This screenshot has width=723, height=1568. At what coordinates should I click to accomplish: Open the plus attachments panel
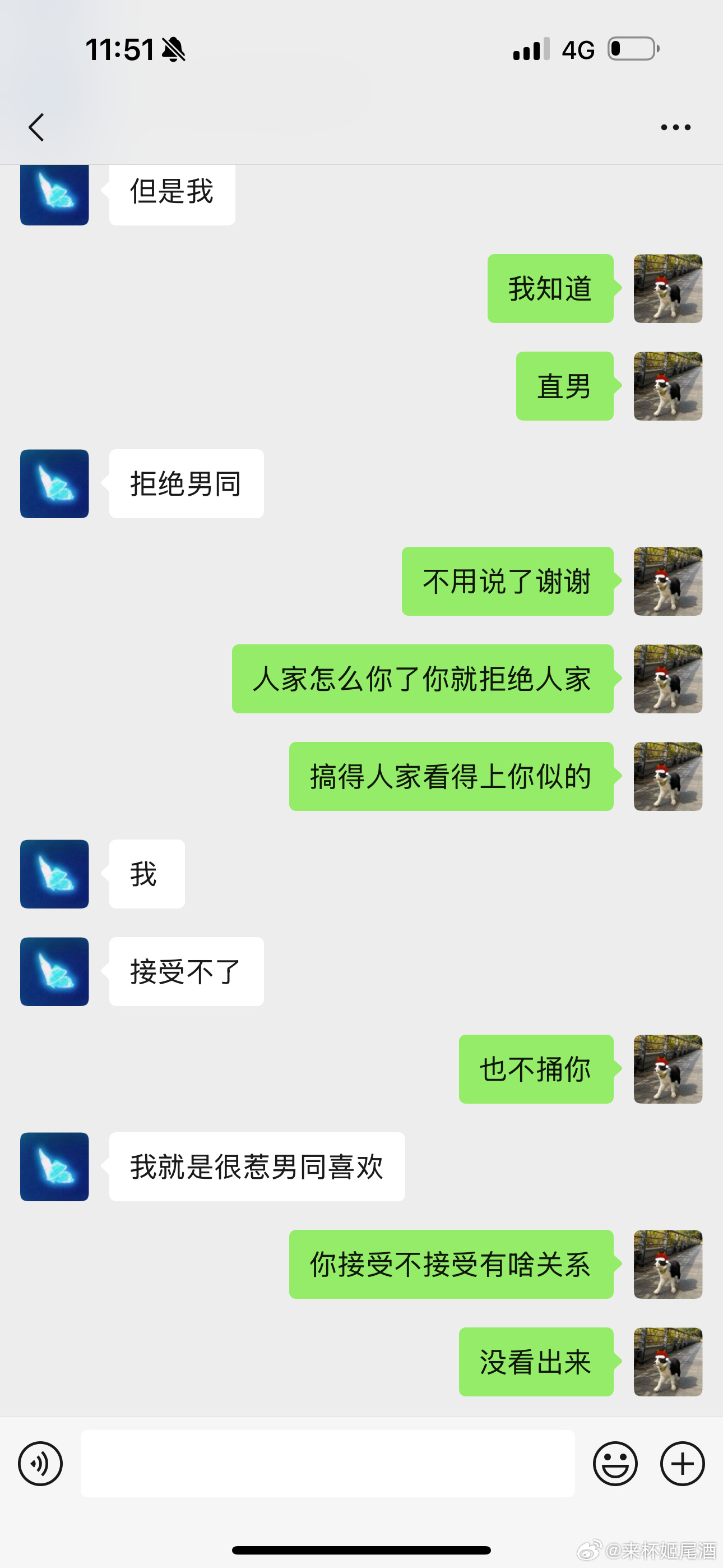682,1463
